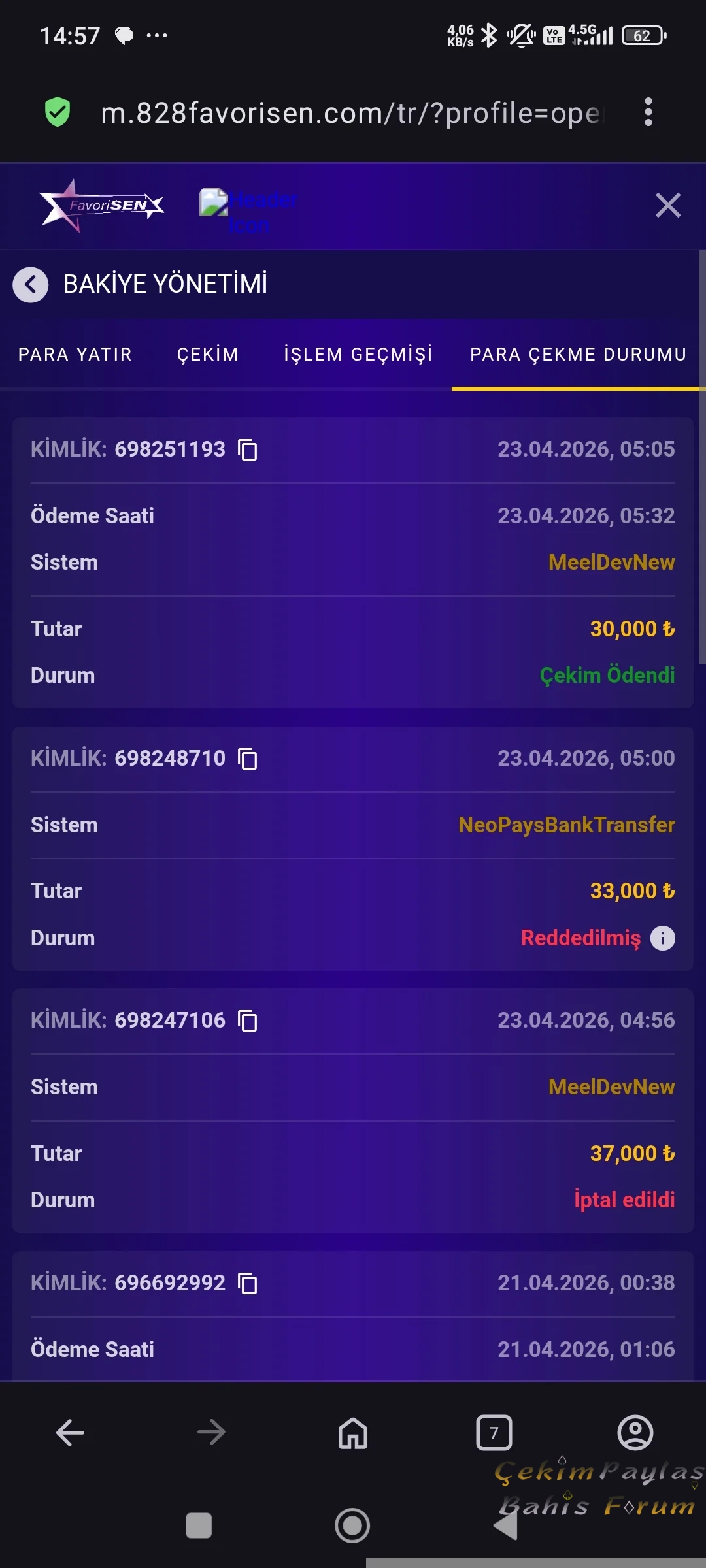Copy ID 698248710
Viewport: 706px width, 1568px height.
click(x=248, y=759)
